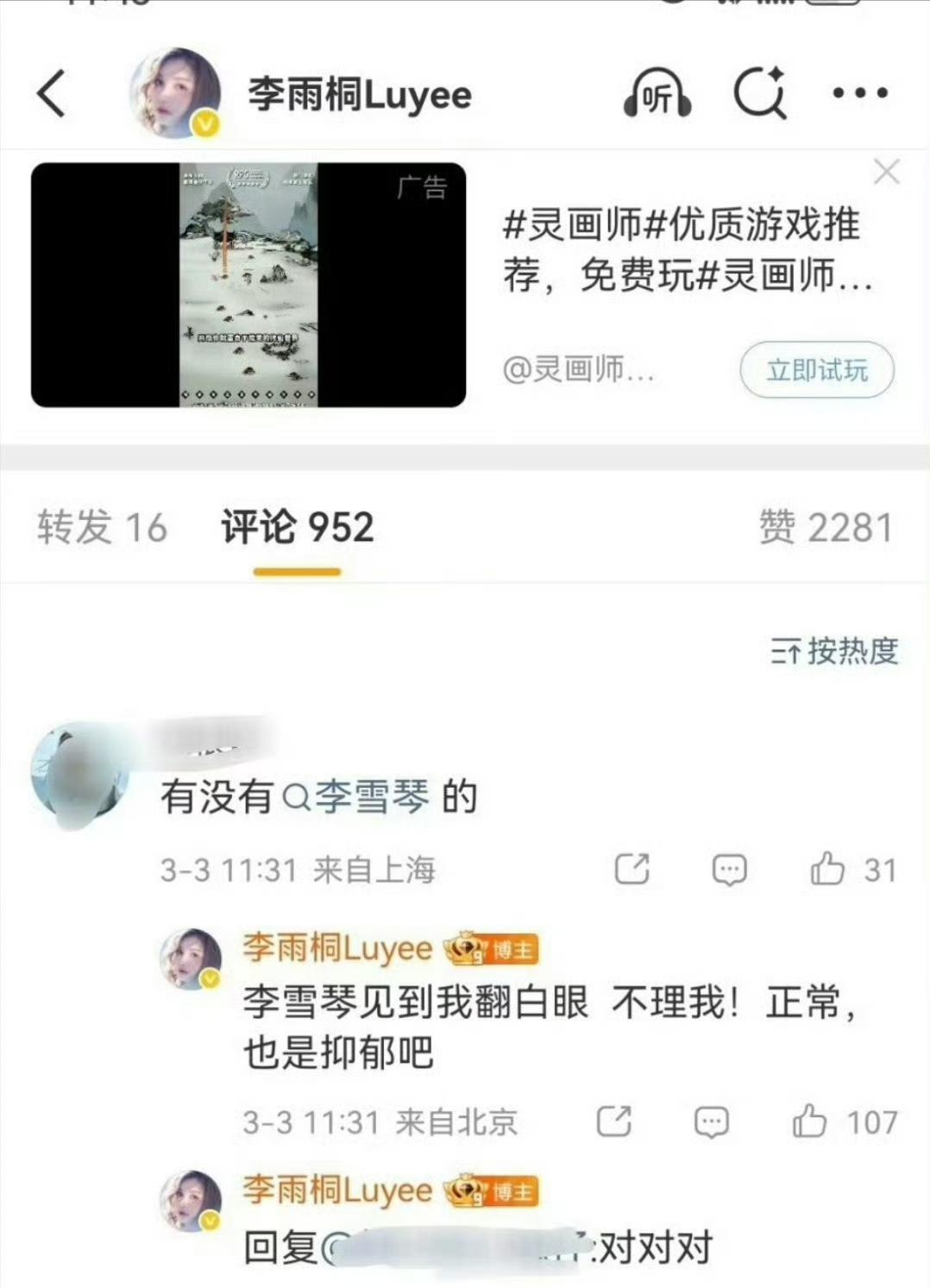Share the comment from 上海
930x1288 pixels.
[x=632, y=869]
